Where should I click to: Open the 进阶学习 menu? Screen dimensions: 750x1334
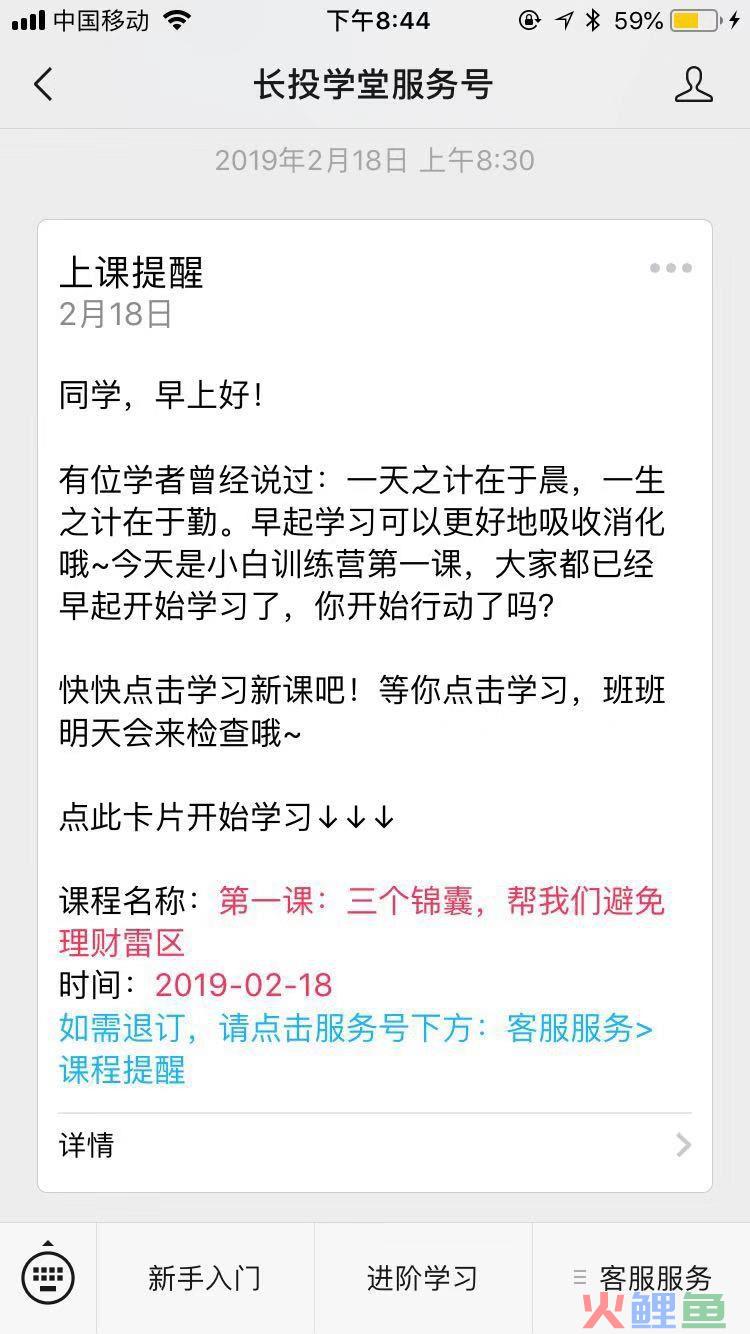[x=422, y=1278]
